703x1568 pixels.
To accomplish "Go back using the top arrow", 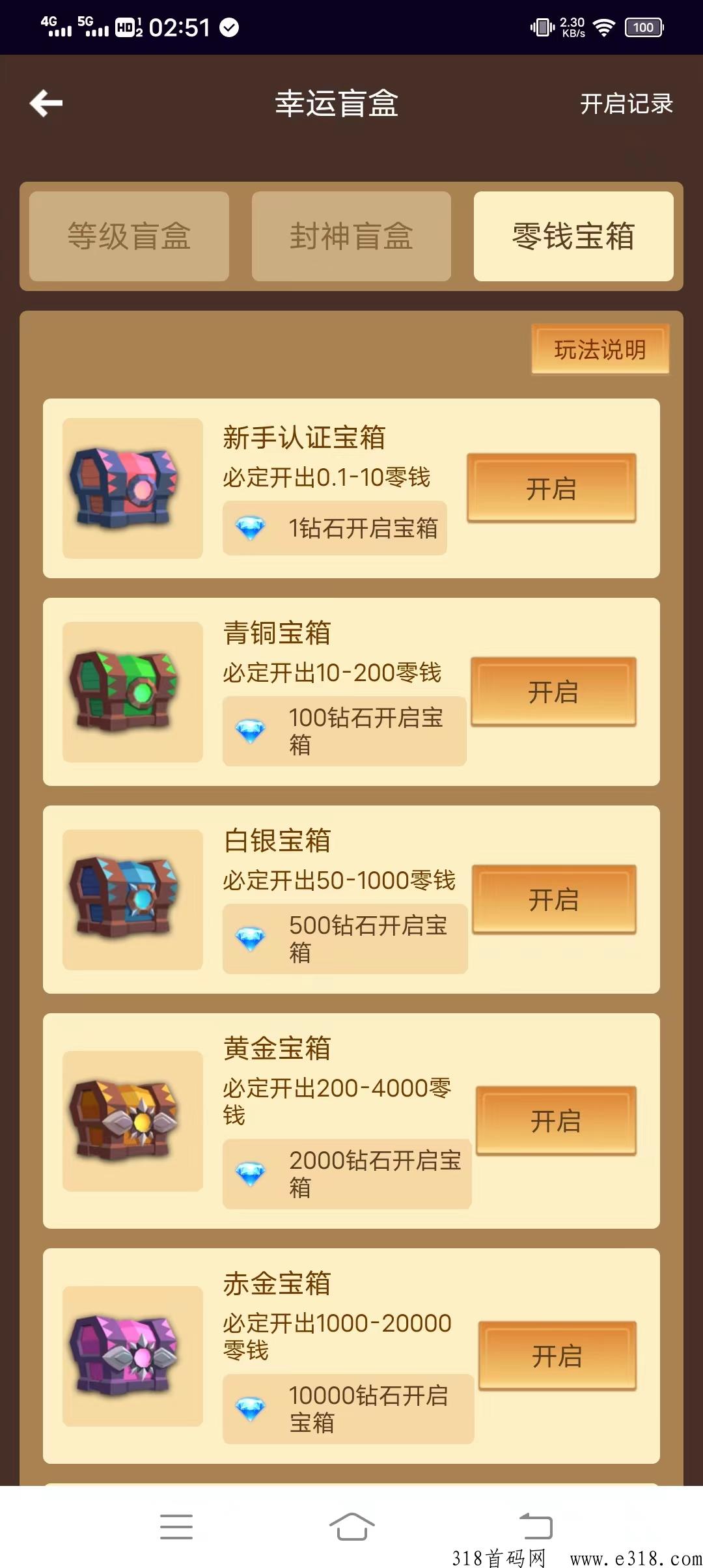I will [46, 103].
